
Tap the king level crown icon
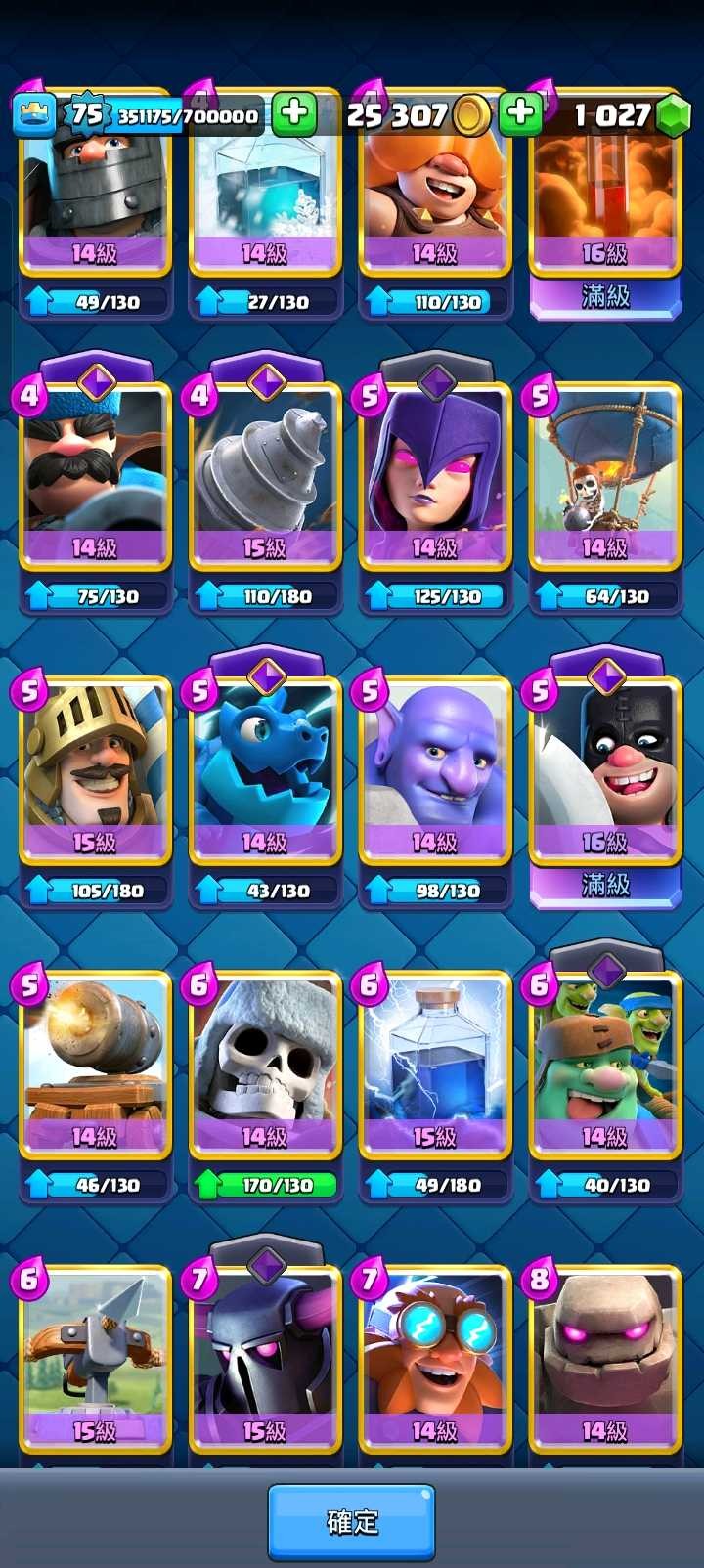(x=33, y=115)
